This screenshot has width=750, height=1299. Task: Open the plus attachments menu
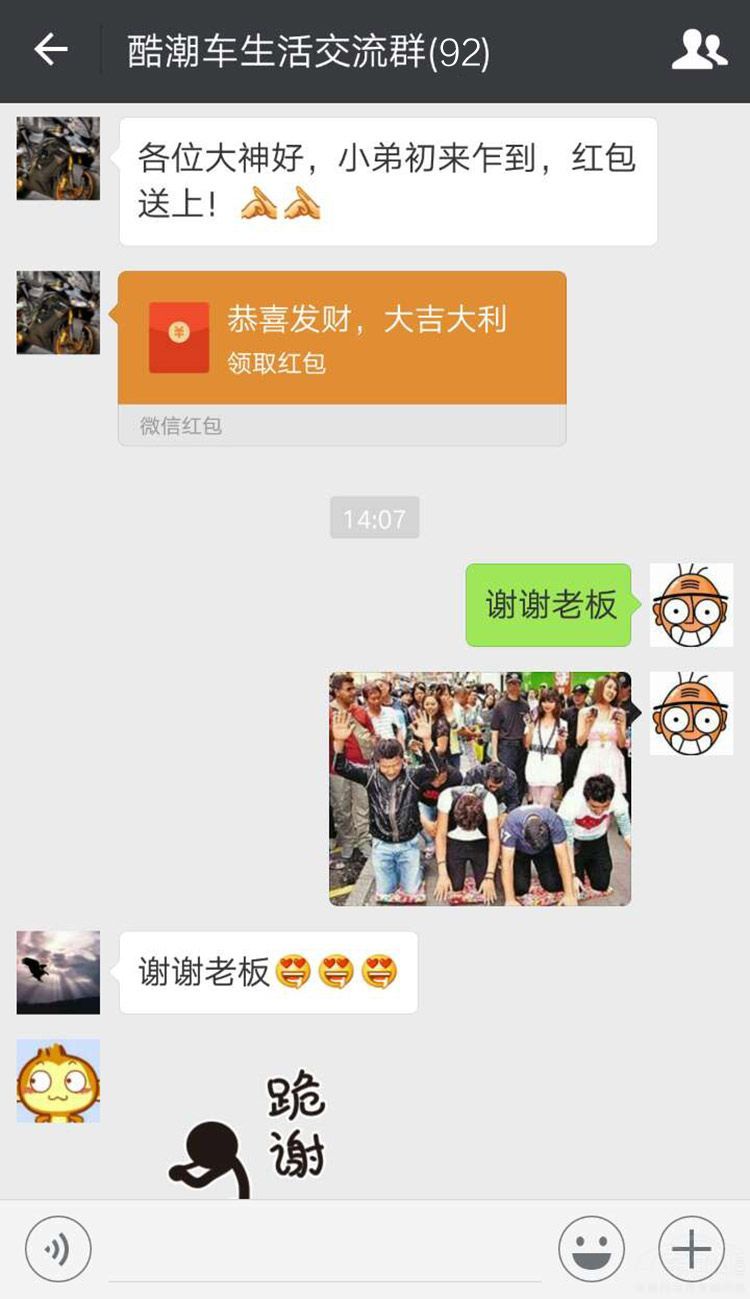click(691, 1249)
